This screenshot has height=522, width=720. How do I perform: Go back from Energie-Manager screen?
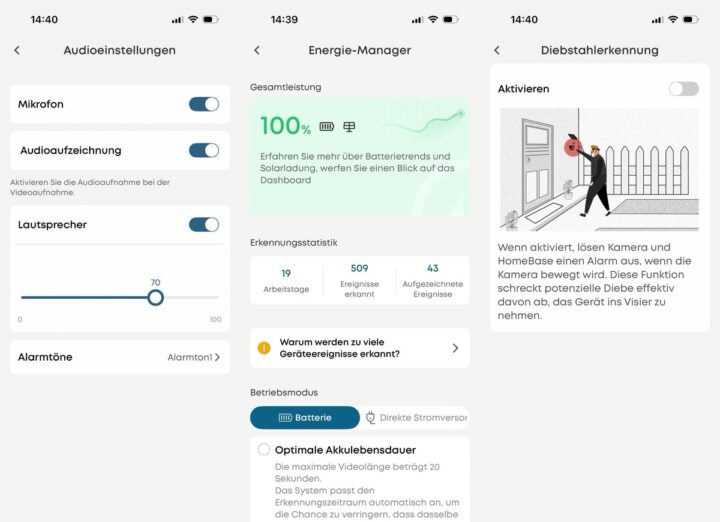[x=257, y=50]
